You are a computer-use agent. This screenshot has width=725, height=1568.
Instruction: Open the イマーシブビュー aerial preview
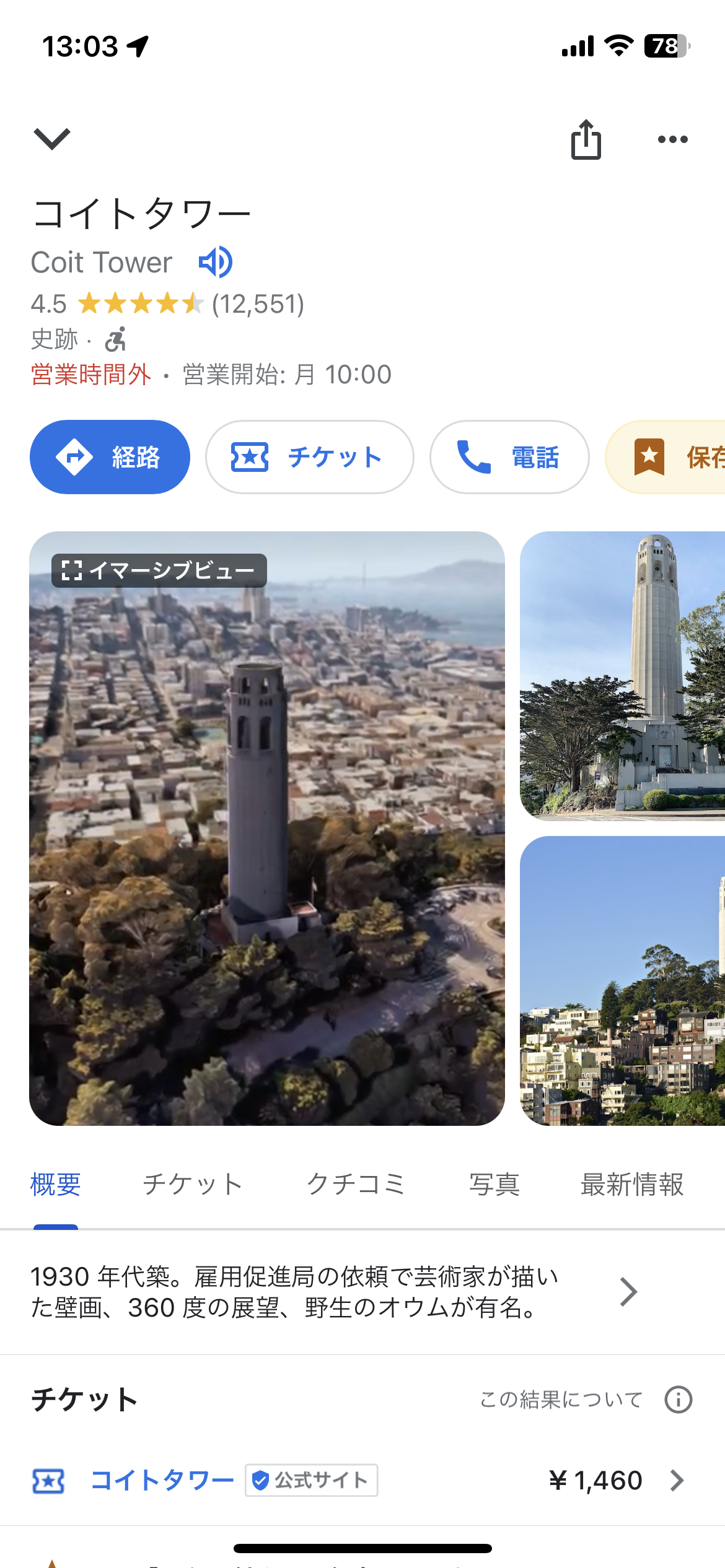267,828
